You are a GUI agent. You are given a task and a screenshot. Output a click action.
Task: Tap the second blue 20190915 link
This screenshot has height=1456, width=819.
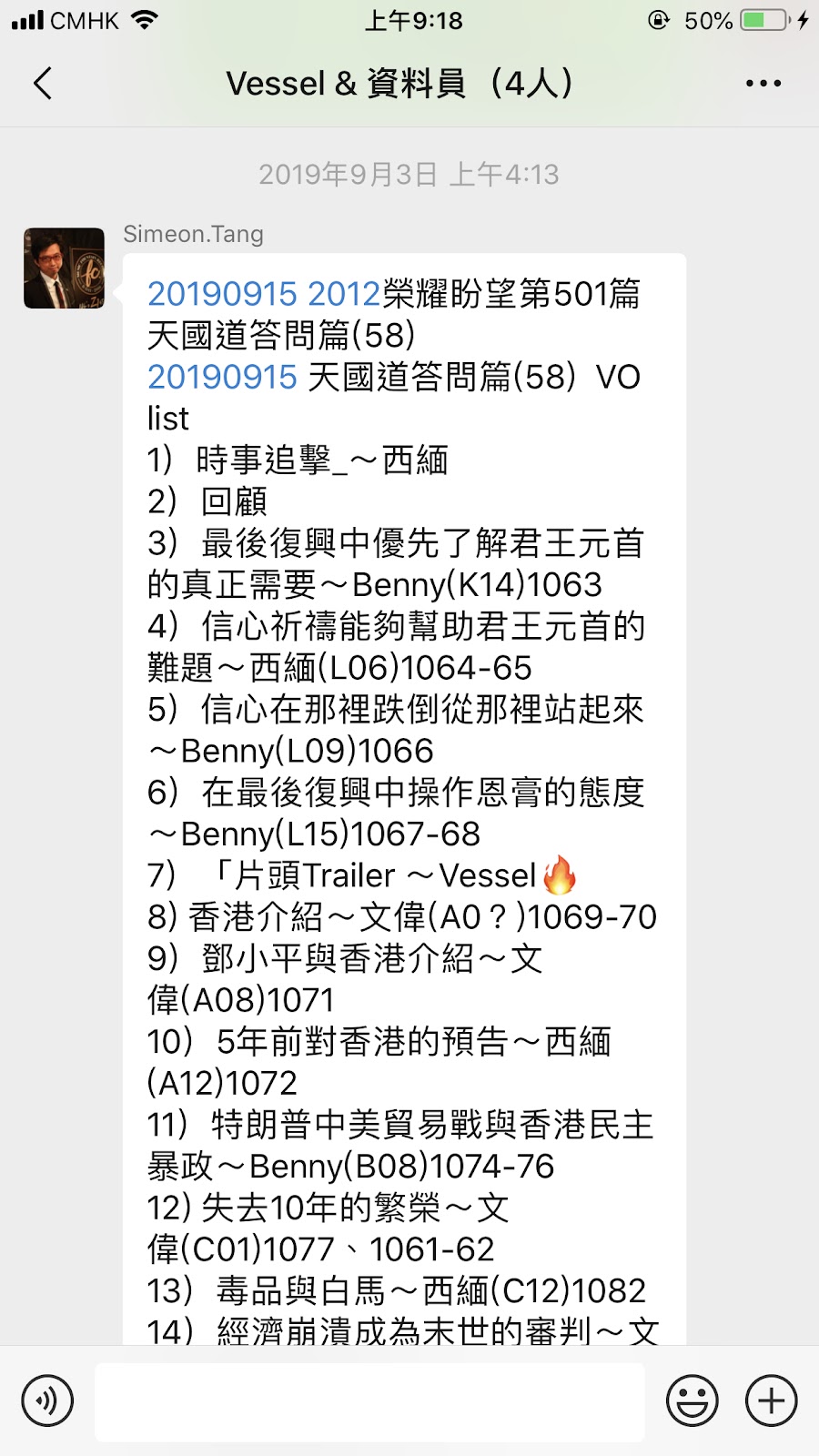[x=223, y=377]
